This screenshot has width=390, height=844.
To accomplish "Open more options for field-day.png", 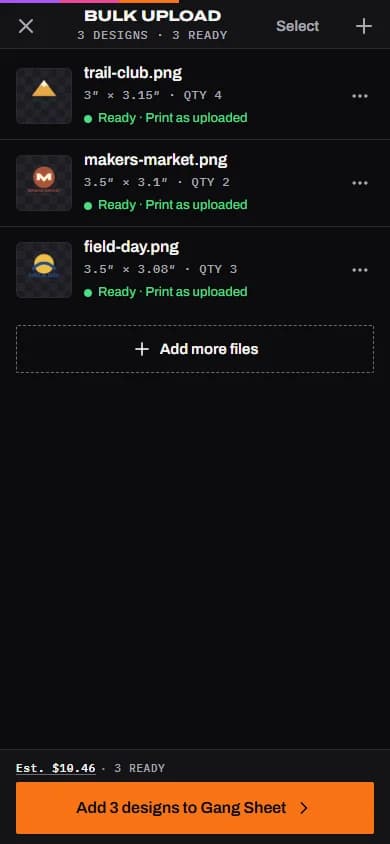I will pos(360,270).
